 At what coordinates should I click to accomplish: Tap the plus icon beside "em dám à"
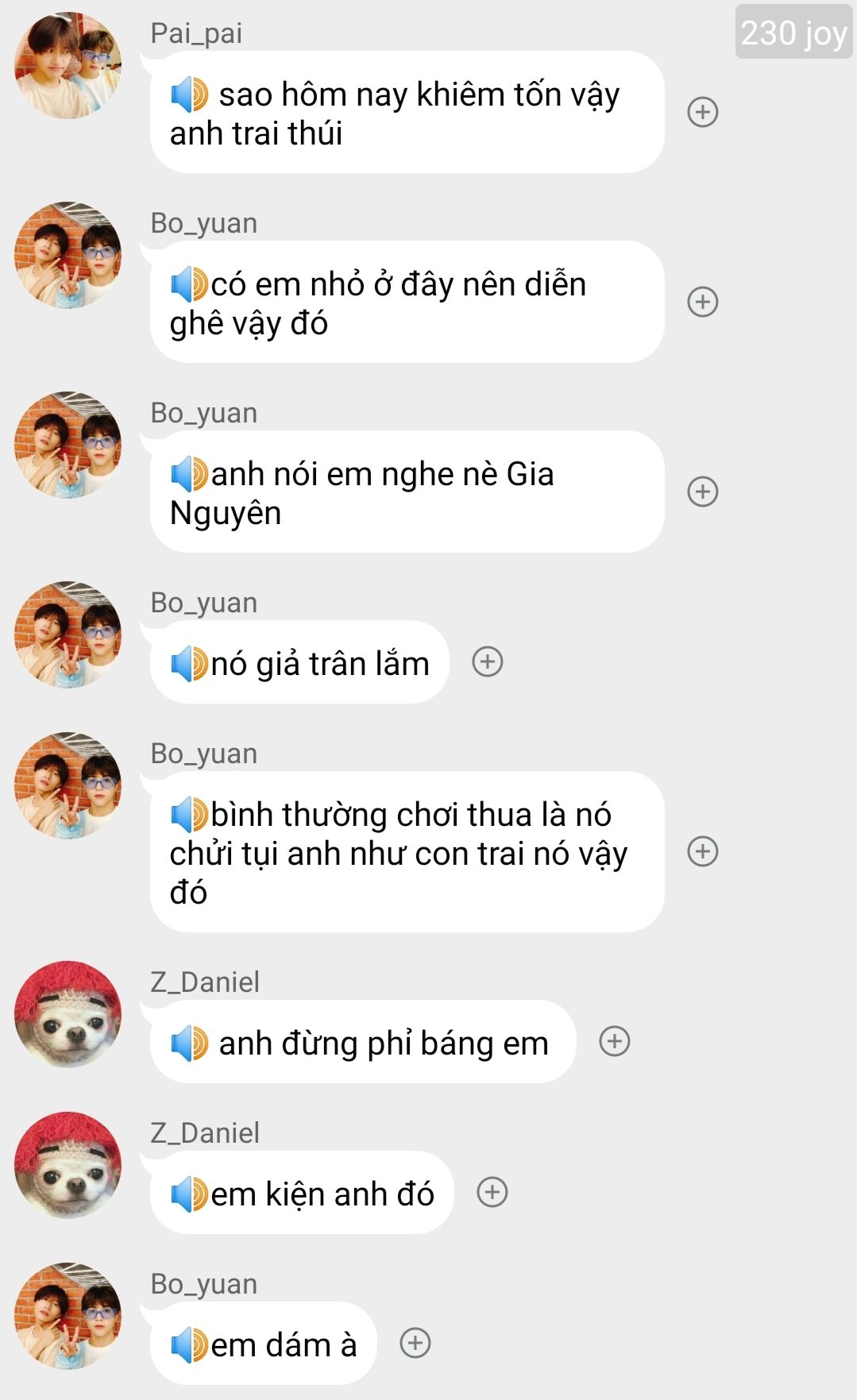[415, 1343]
